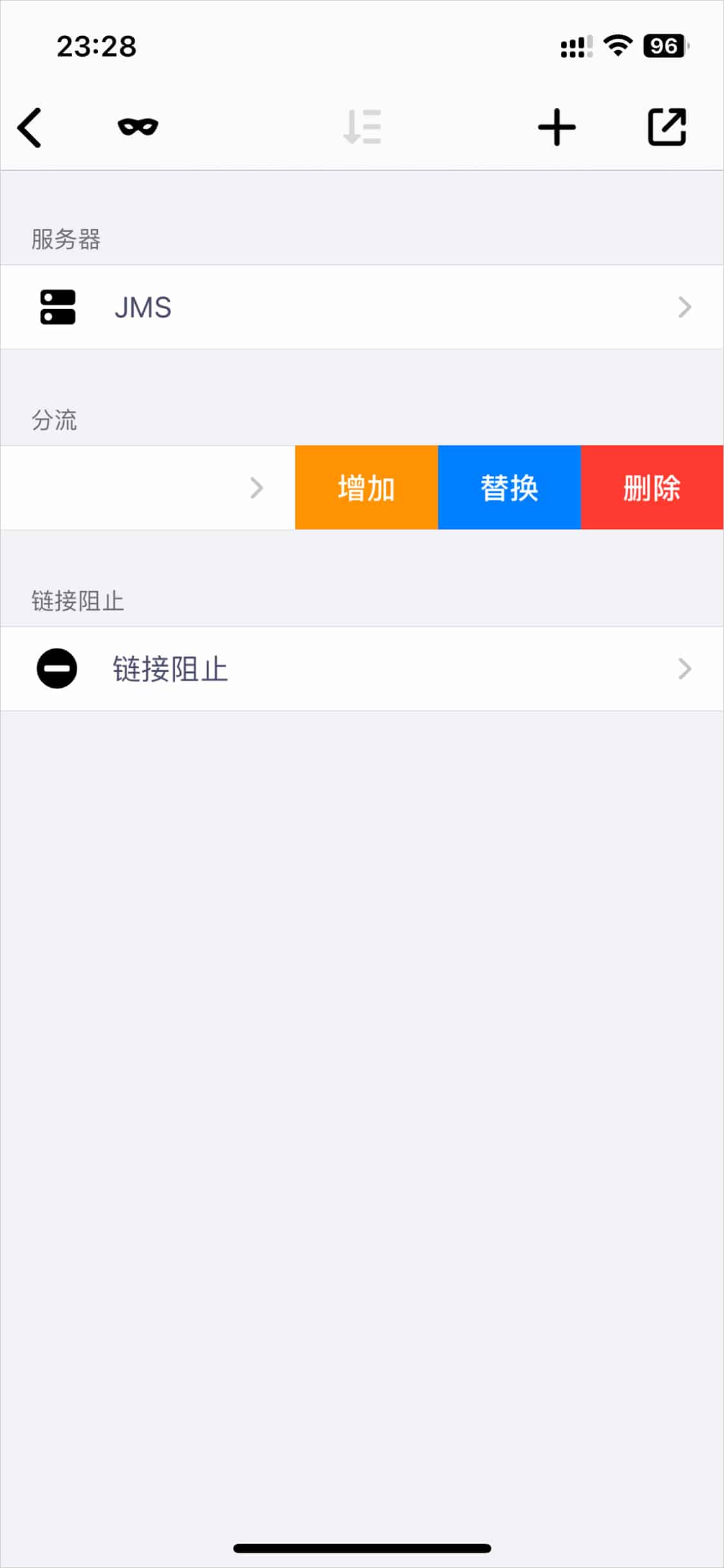Open the export/share icon
Viewport: 724px width, 1568px height.
pyautogui.click(x=667, y=127)
